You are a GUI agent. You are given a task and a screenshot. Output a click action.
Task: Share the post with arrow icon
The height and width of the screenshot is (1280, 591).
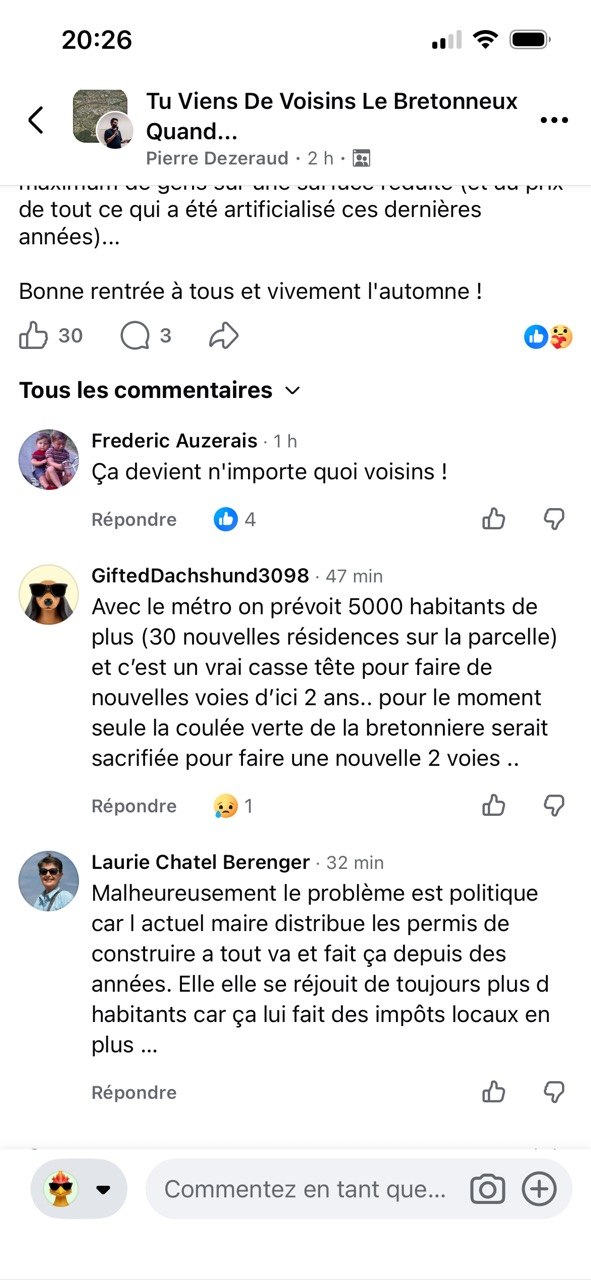click(223, 336)
